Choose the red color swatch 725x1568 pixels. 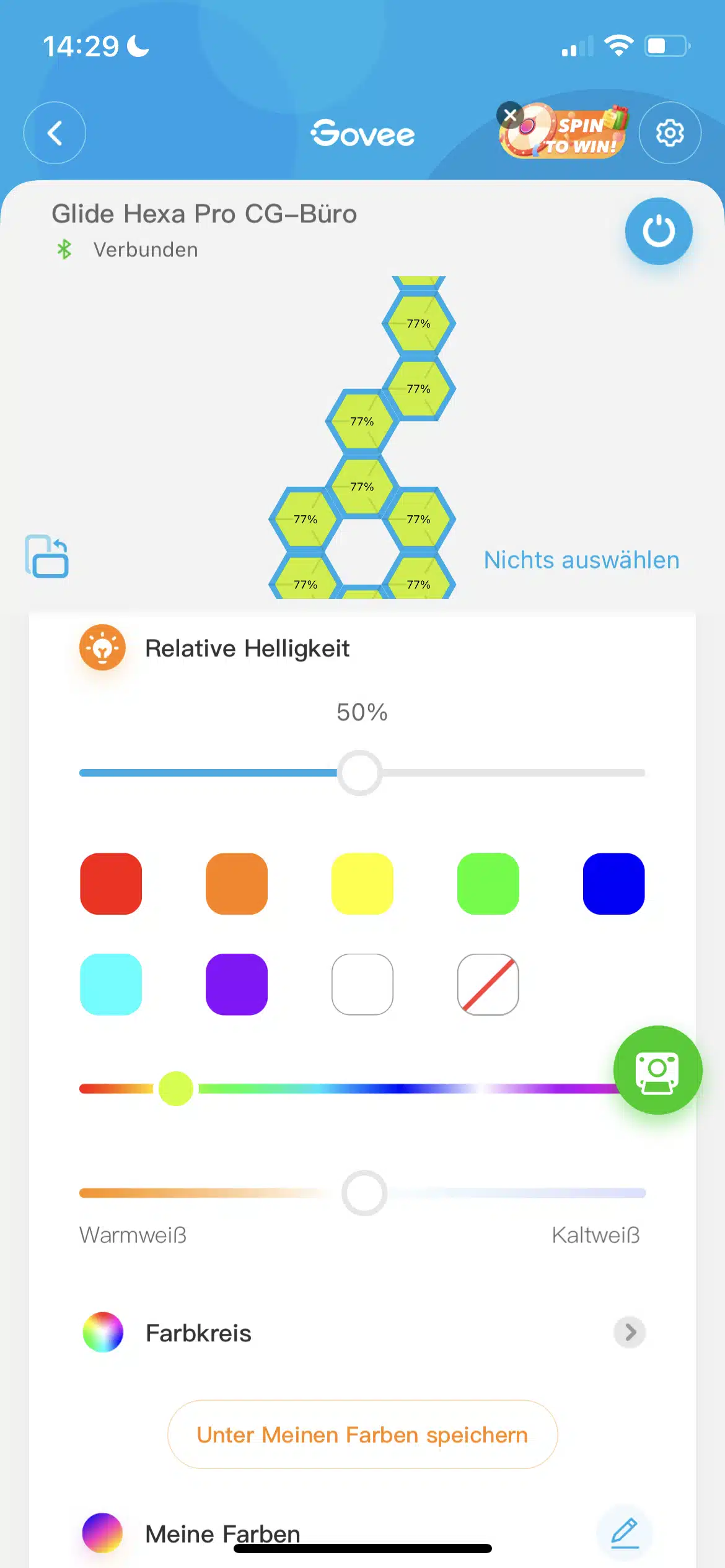(x=111, y=884)
